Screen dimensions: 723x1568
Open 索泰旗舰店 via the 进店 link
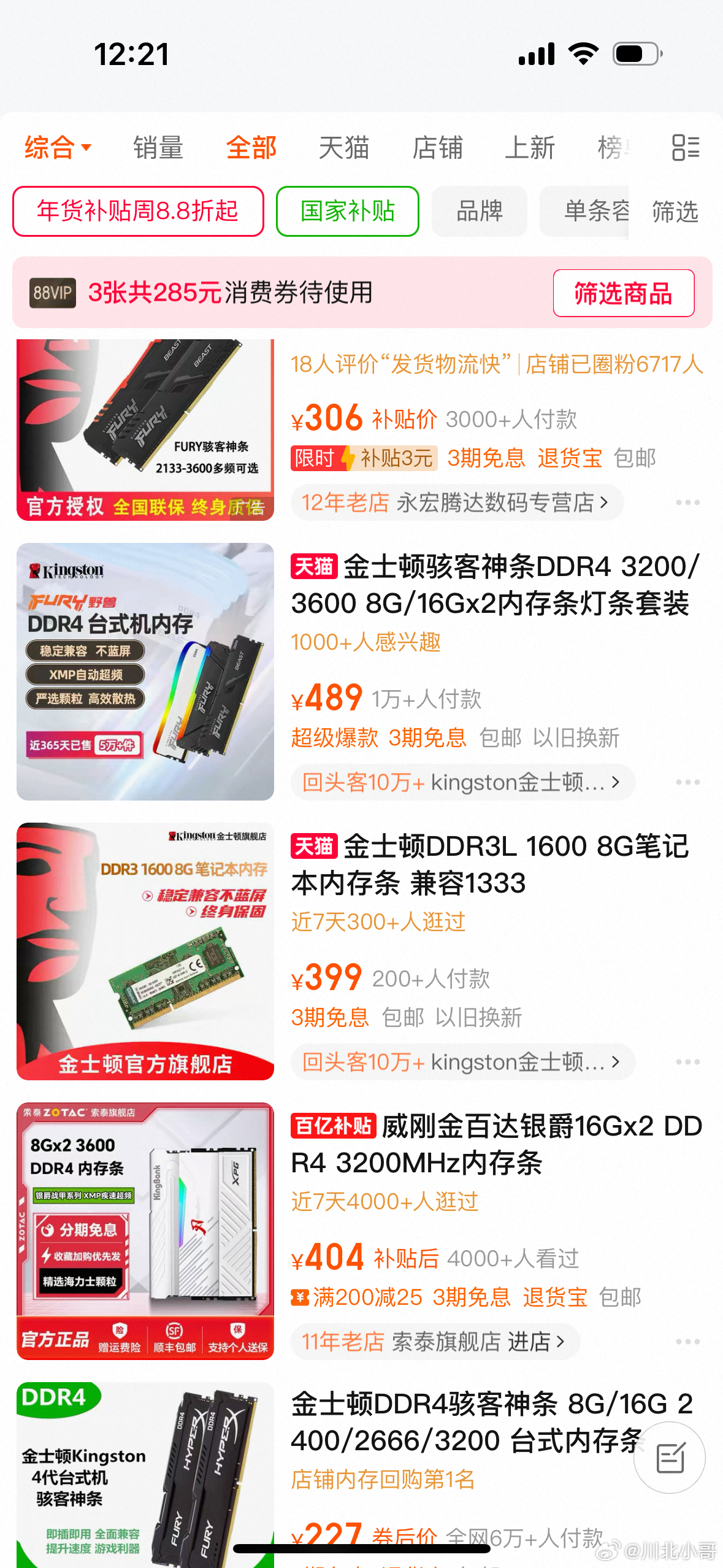coord(531,1340)
